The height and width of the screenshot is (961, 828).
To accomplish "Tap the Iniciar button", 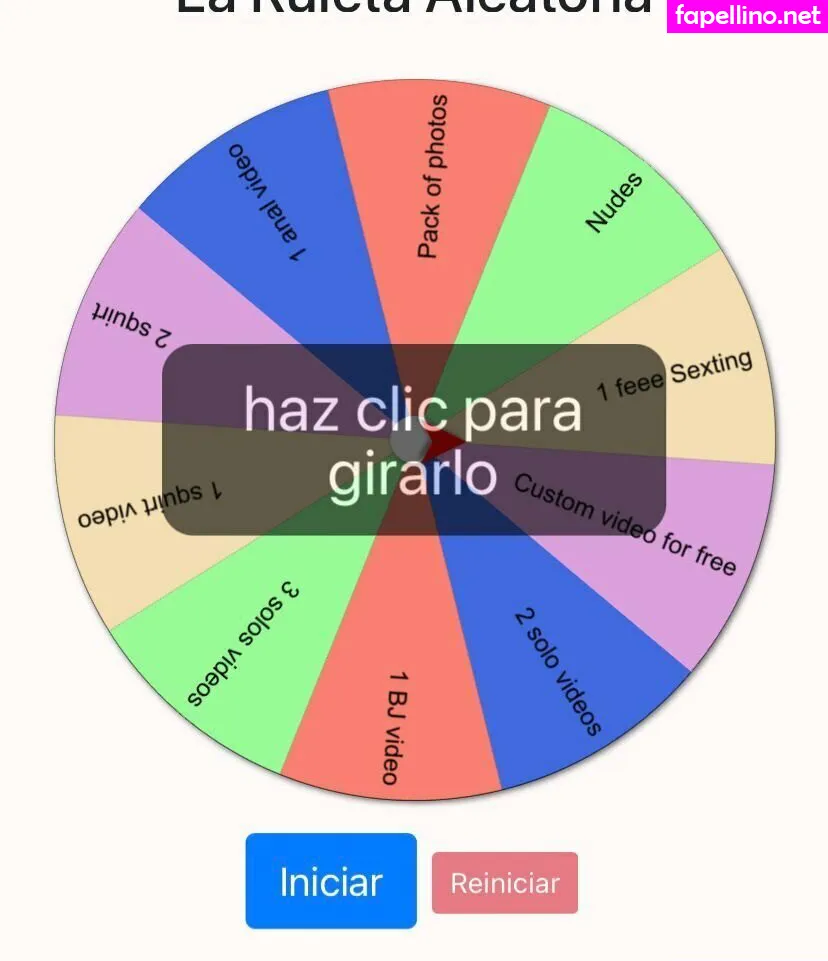I will (x=331, y=881).
